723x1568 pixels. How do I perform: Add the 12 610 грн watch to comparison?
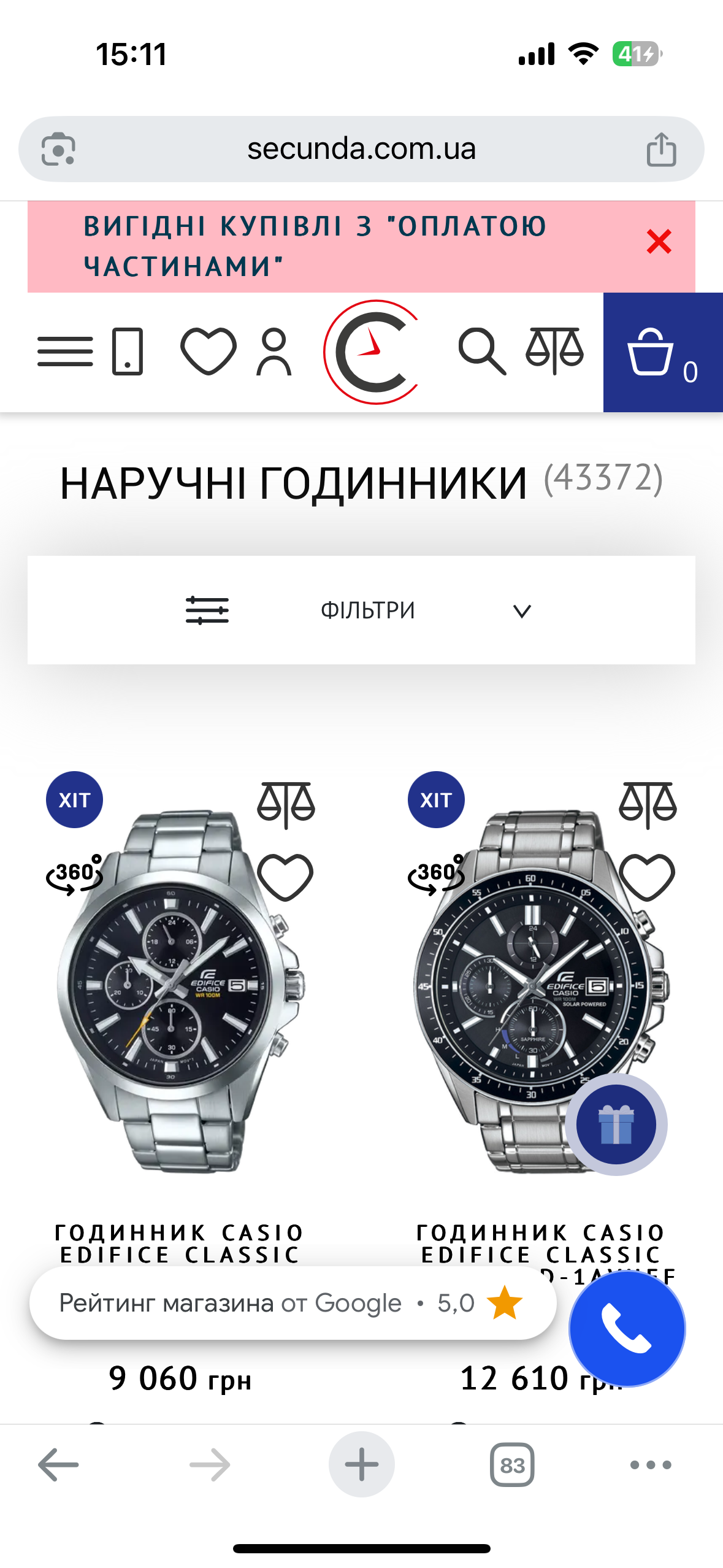[x=648, y=804]
